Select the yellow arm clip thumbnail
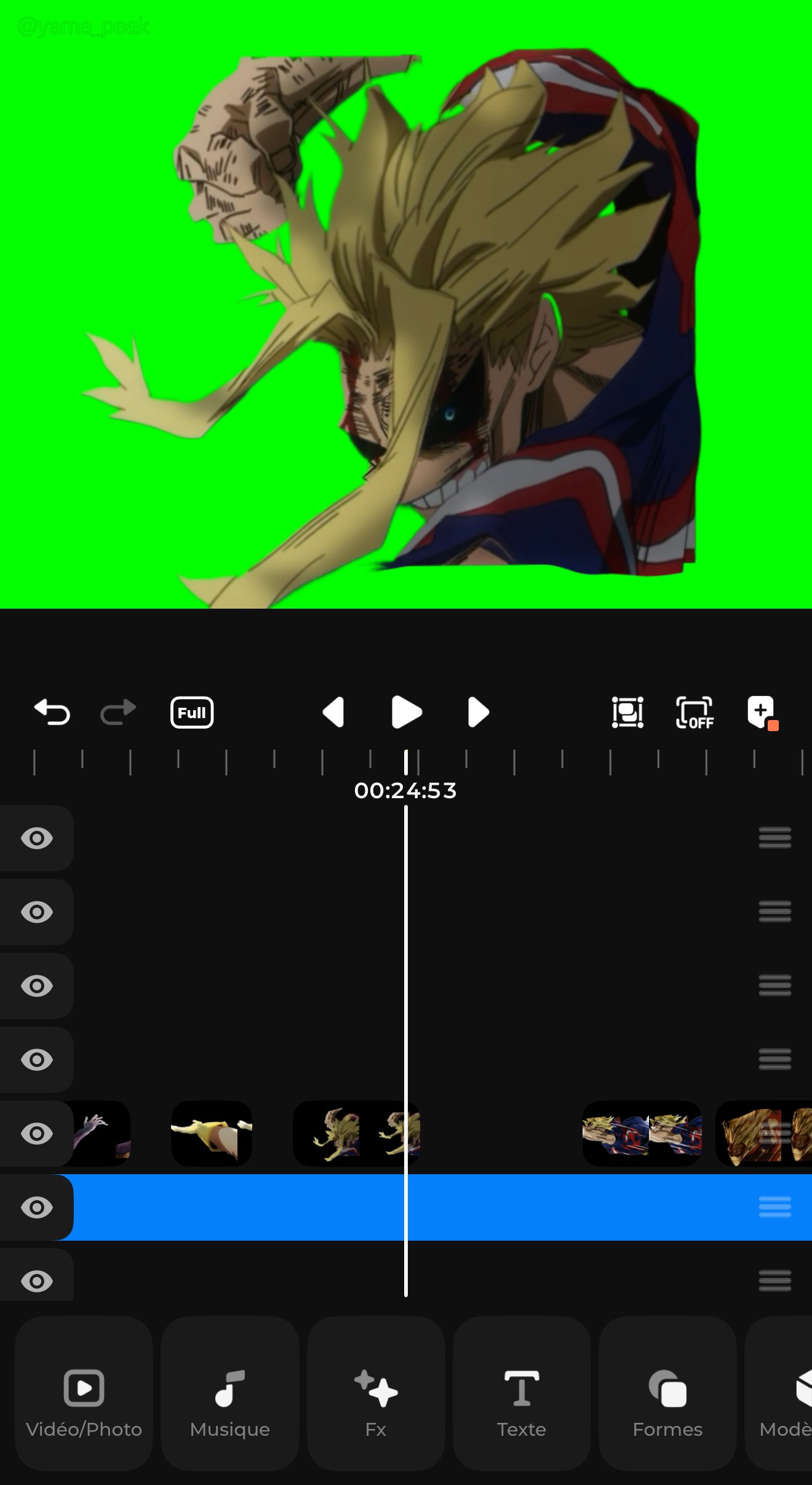This screenshot has height=1485, width=812. coord(211,1134)
